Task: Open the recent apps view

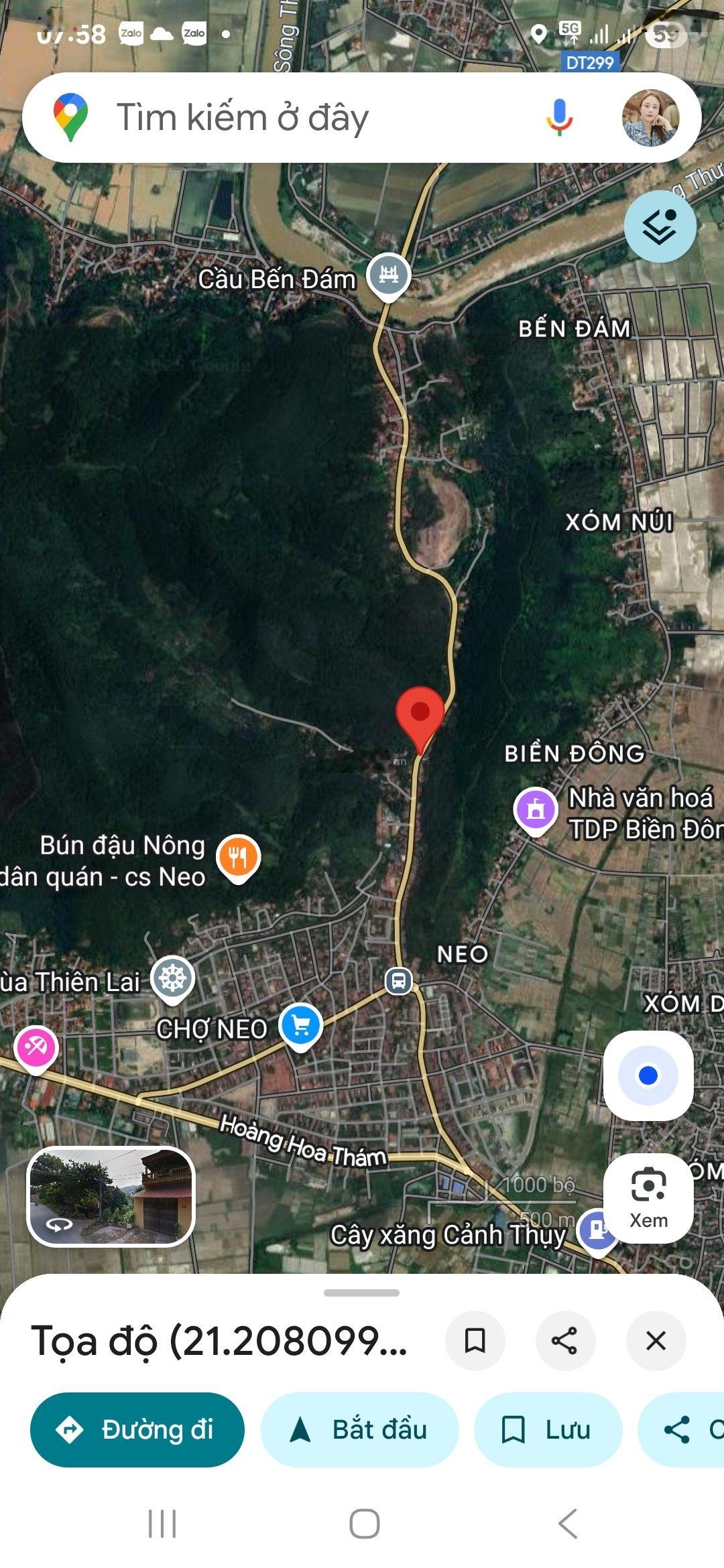Action: (x=162, y=1524)
